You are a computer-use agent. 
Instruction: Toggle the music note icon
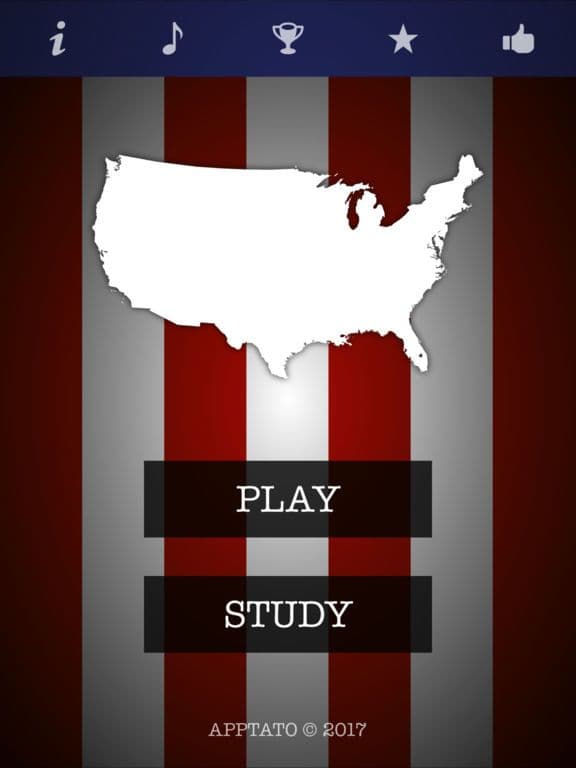172,38
